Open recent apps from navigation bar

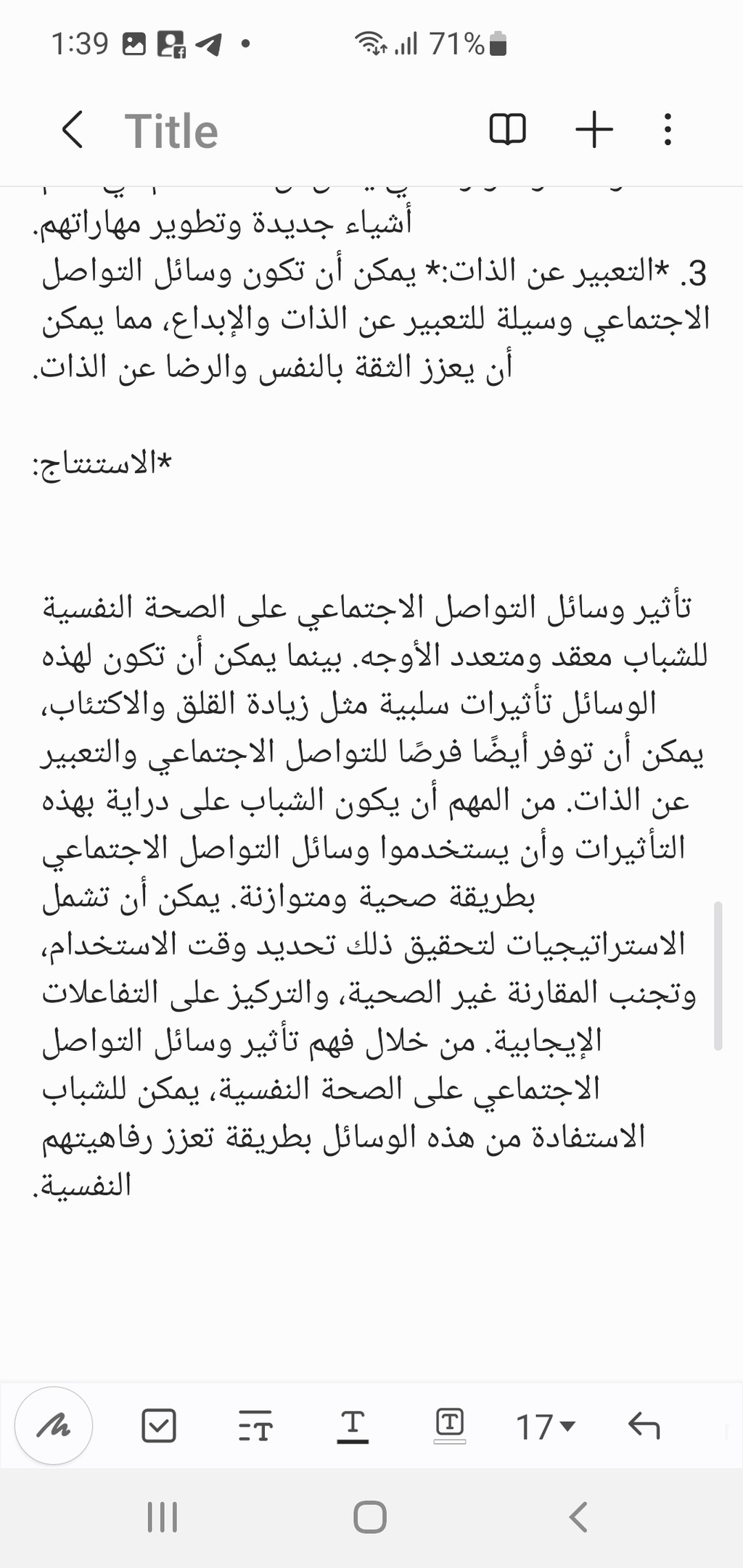[162, 1517]
